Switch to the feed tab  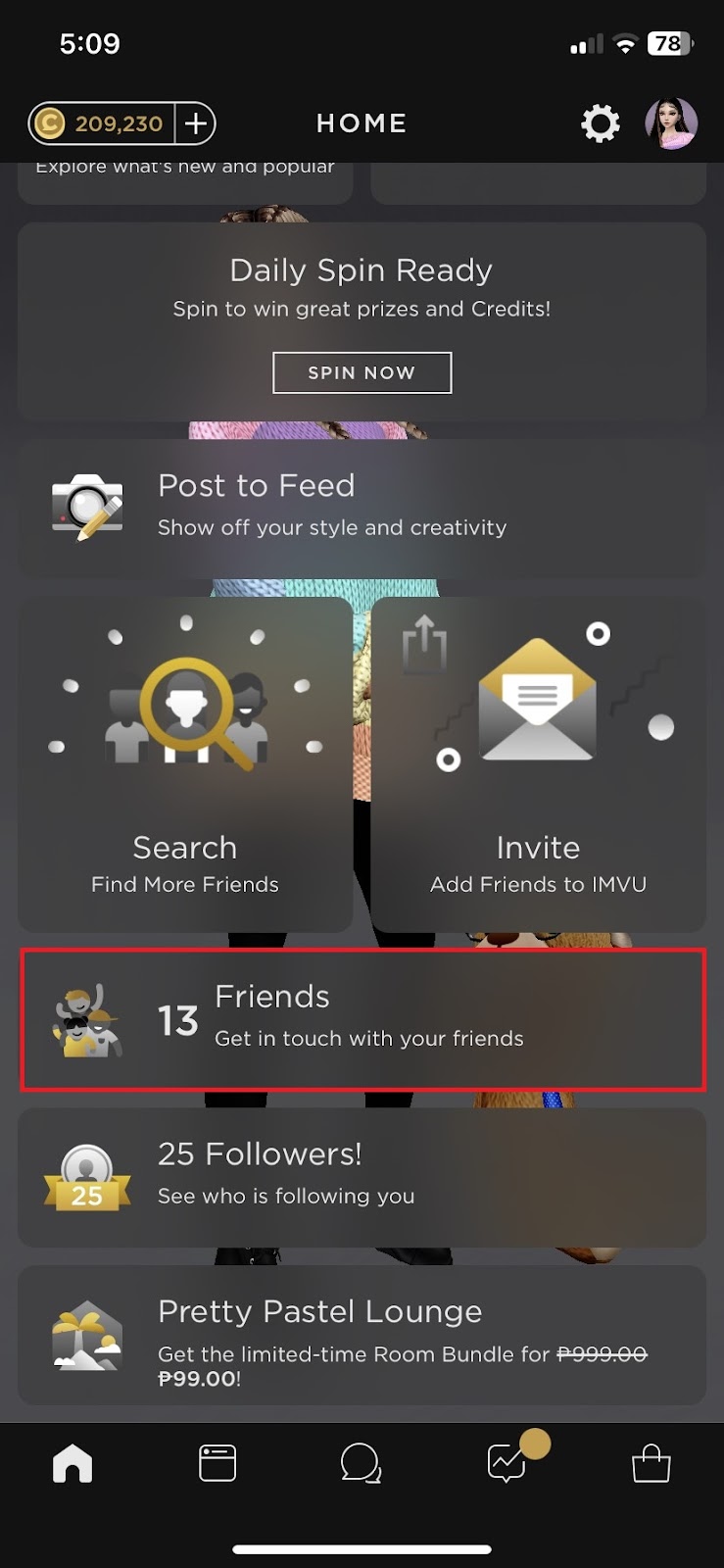pyautogui.click(x=217, y=1463)
